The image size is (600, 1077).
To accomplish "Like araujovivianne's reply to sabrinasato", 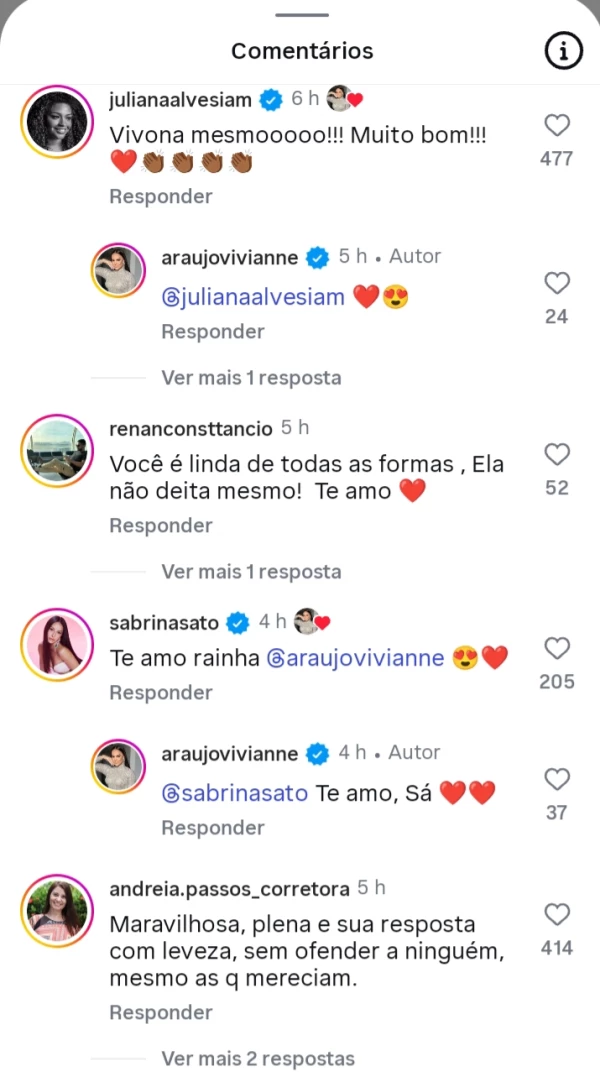I will [x=557, y=780].
